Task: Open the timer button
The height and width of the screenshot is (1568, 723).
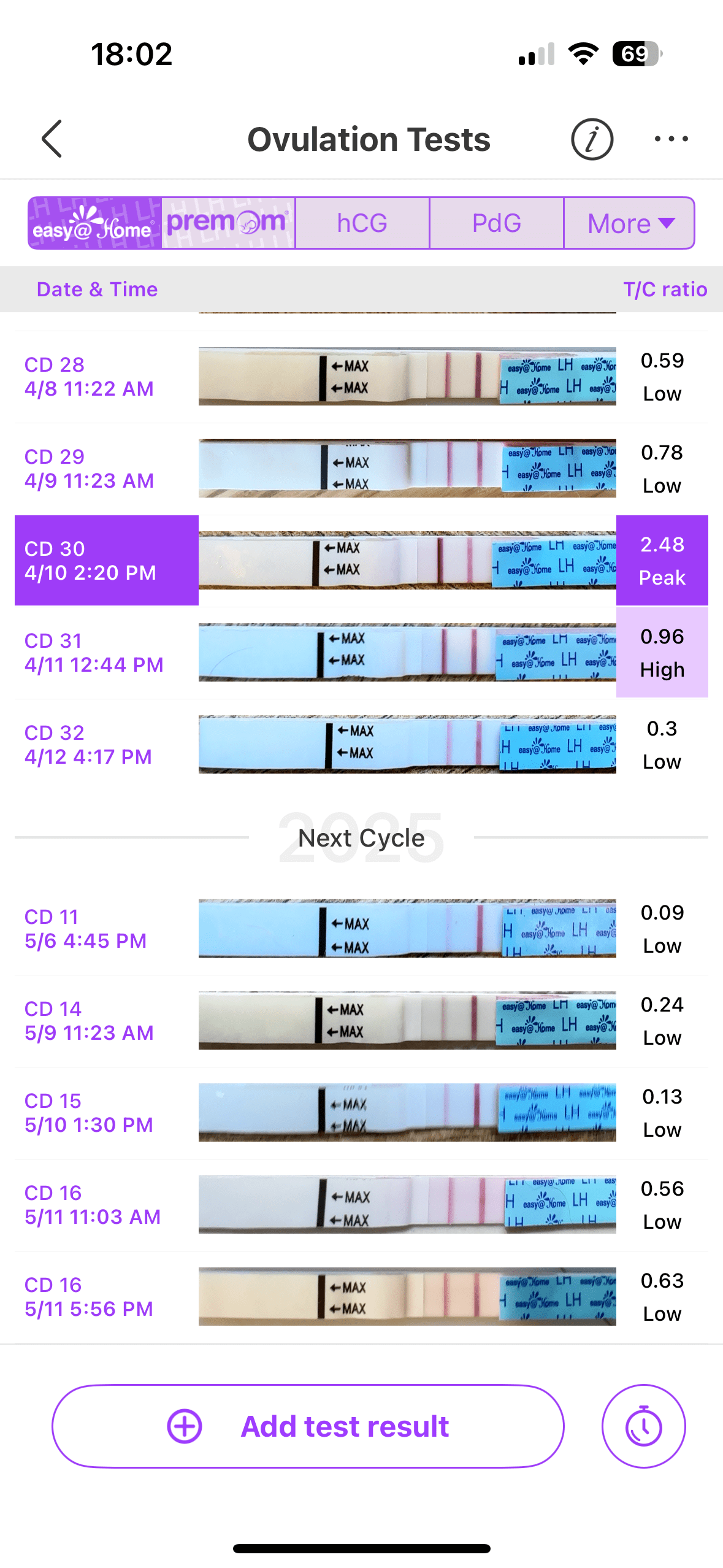Action: [643, 1426]
